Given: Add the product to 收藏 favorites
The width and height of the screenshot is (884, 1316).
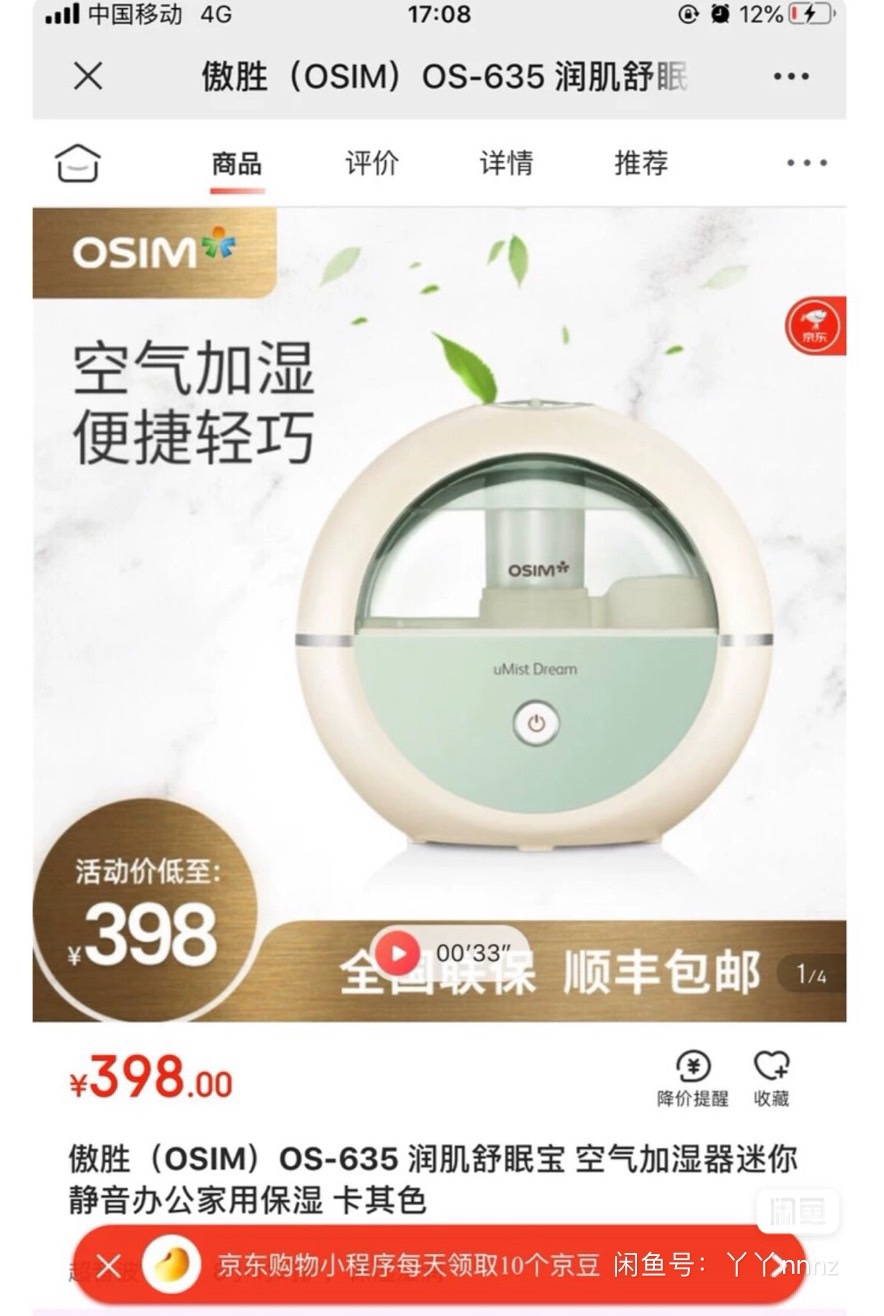Looking at the screenshot, I should 771,1078.
